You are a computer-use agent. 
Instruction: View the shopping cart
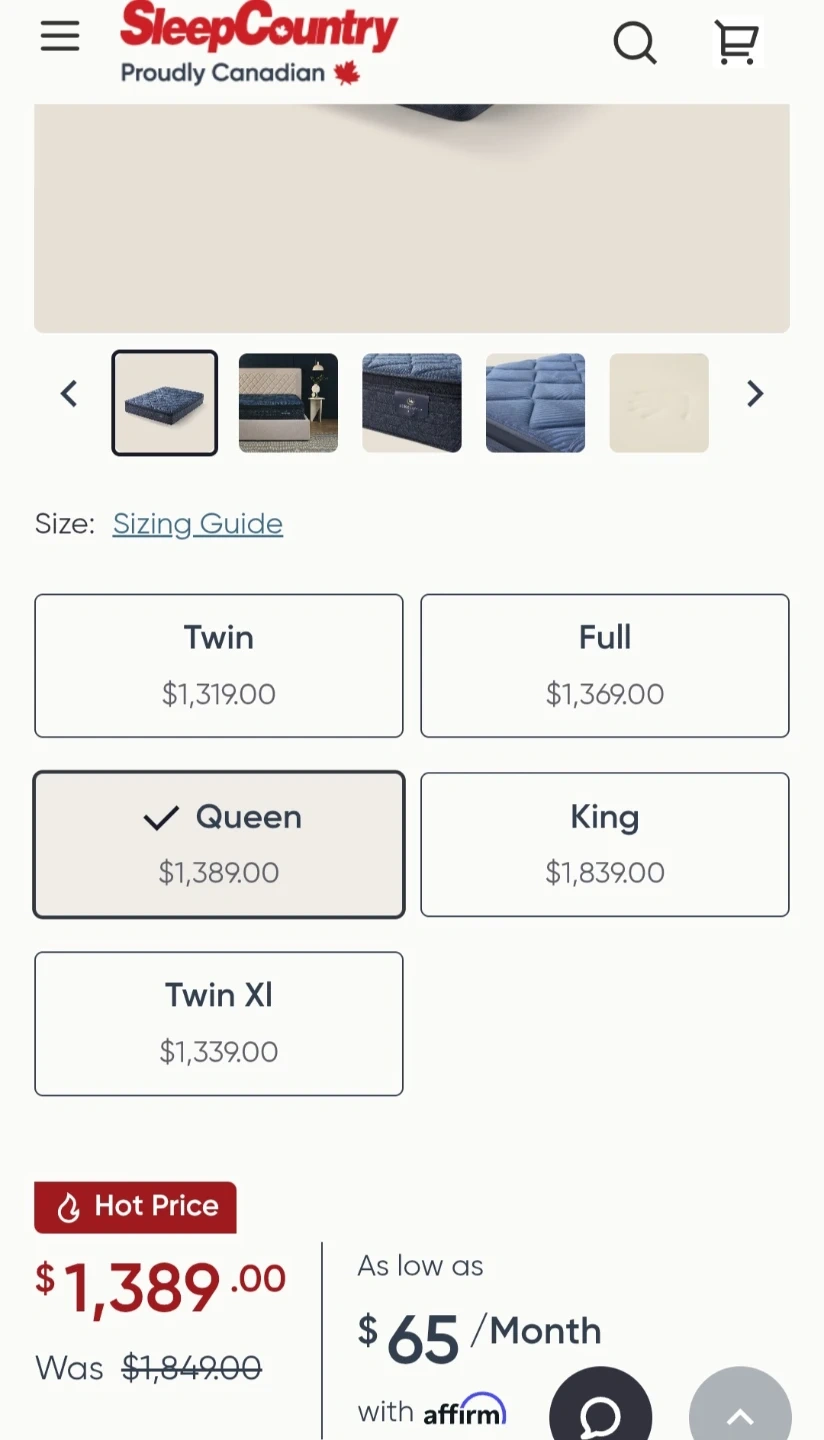pos(737,43)
